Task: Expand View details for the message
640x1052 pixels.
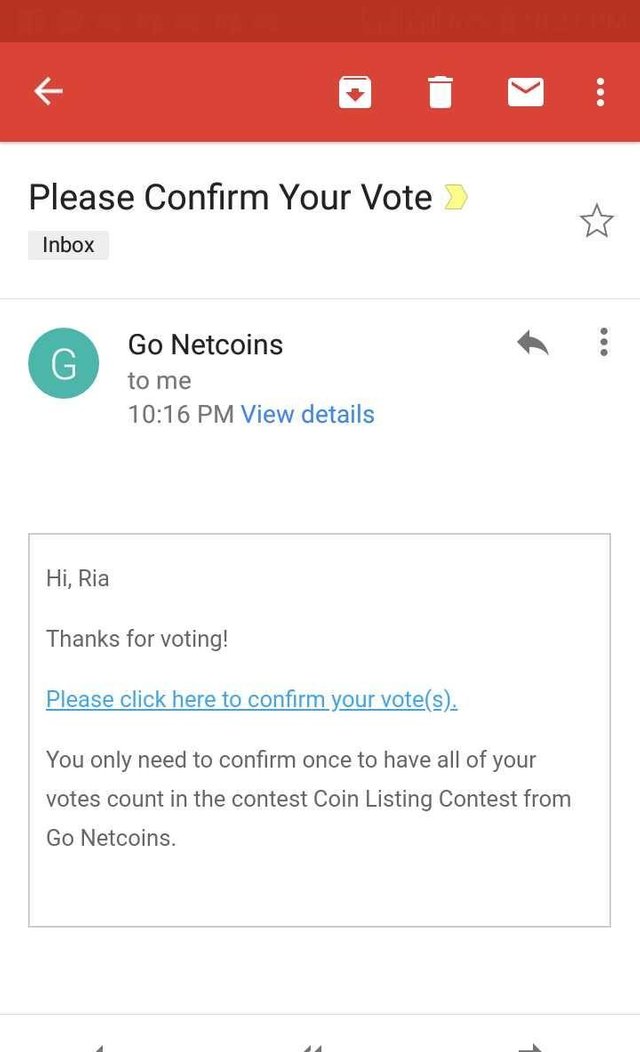Action: click(307, 414)
